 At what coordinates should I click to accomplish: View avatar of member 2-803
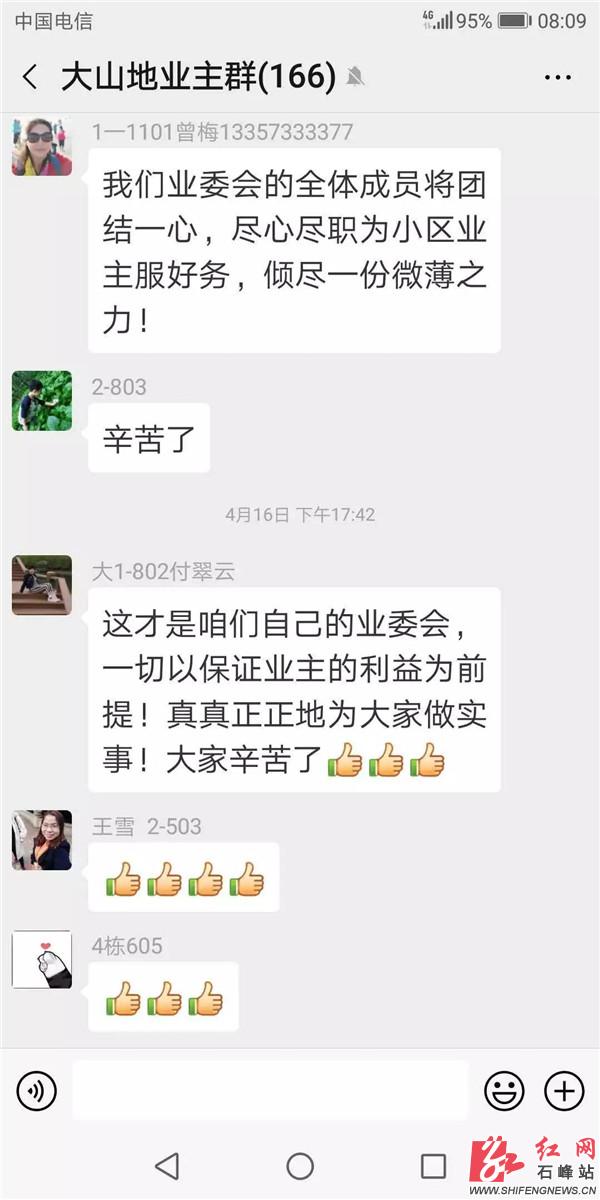[x=42, y=401]
